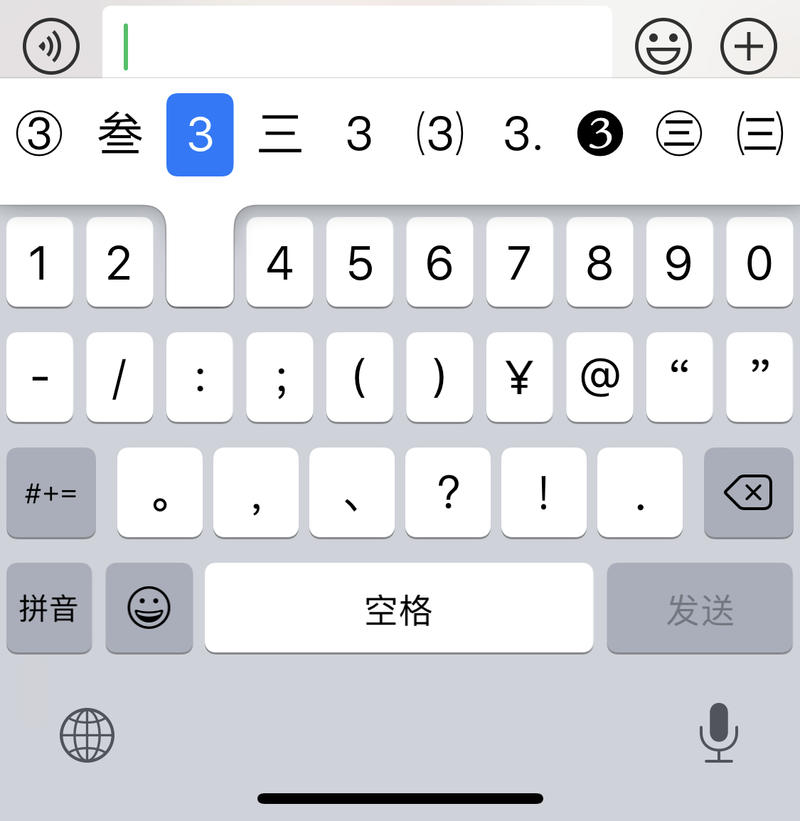Select the black circled ❸ candidate
Image resolution: width=800 pixels, height=821 pixels.
pos(597,135)
